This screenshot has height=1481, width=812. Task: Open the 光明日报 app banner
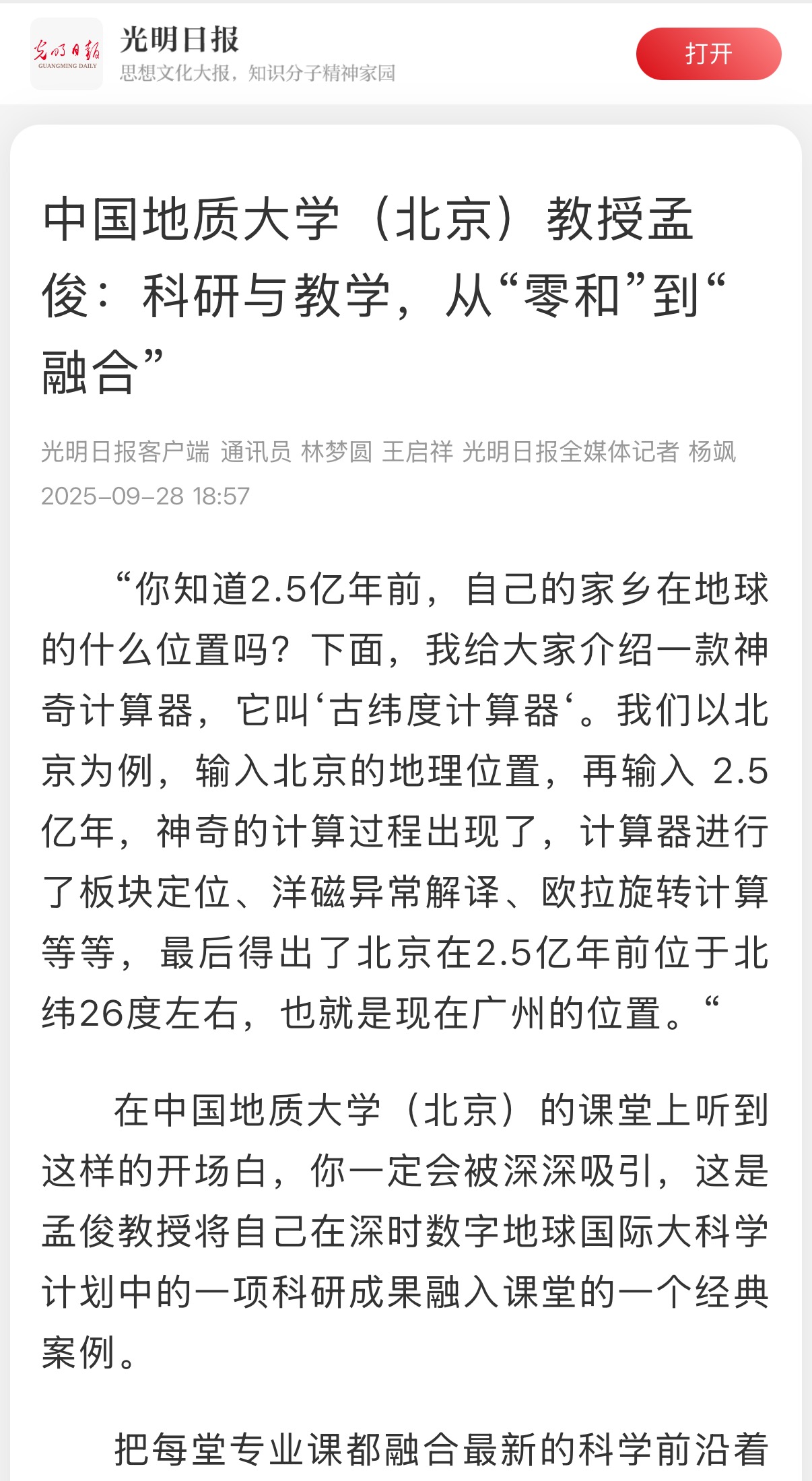point(256,54)
